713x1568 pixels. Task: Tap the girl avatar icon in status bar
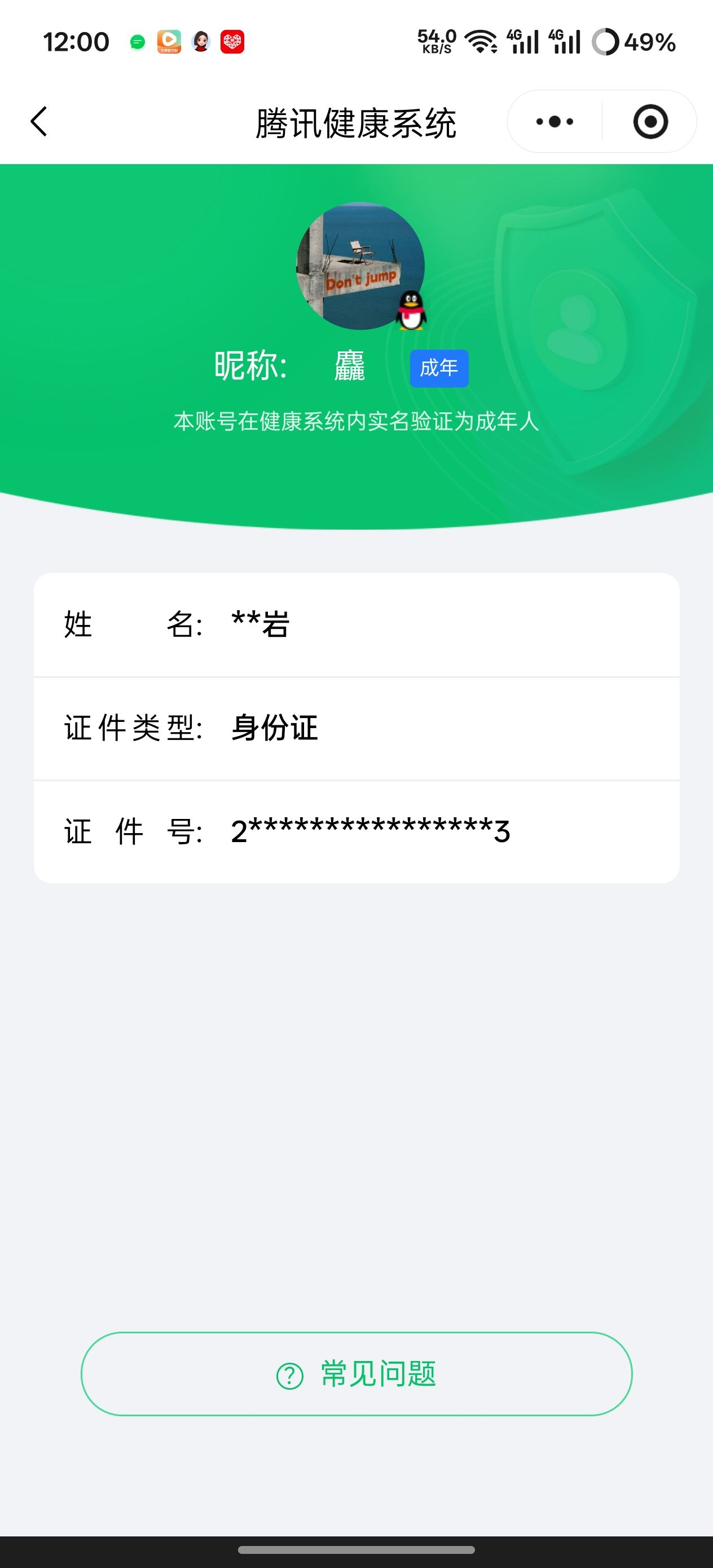(200, 41)
